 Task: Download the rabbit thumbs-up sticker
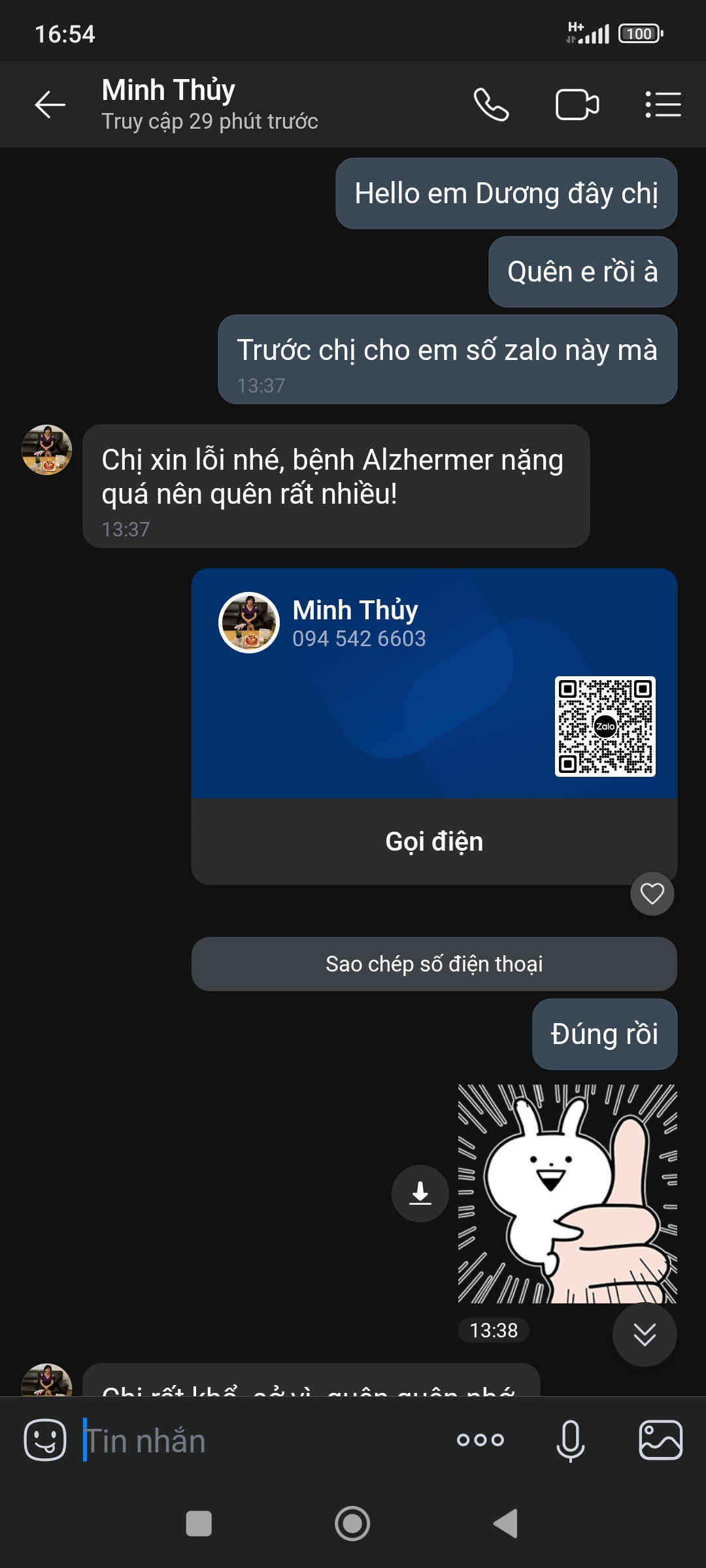420,1194
